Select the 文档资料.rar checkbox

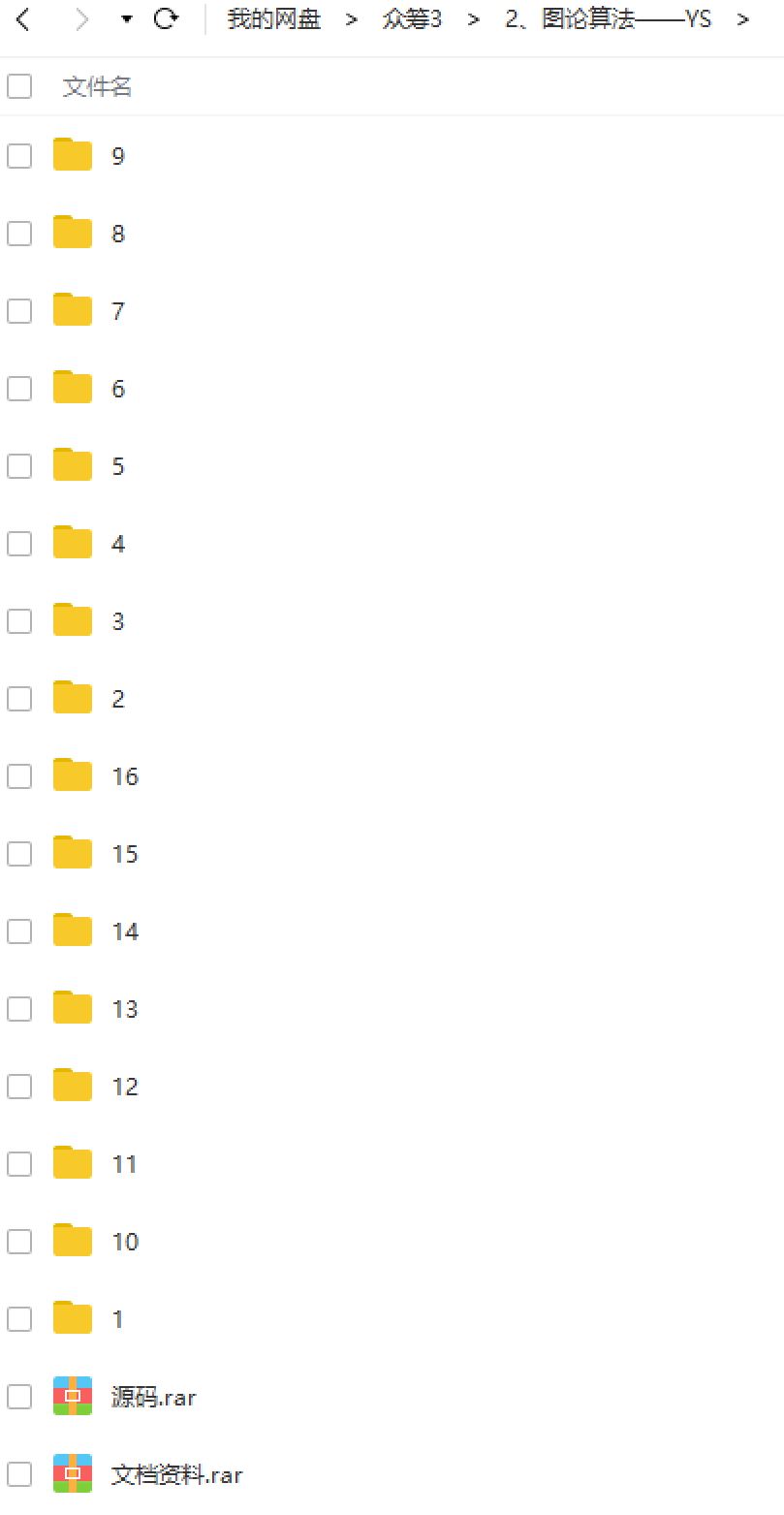click(19, 1474)
